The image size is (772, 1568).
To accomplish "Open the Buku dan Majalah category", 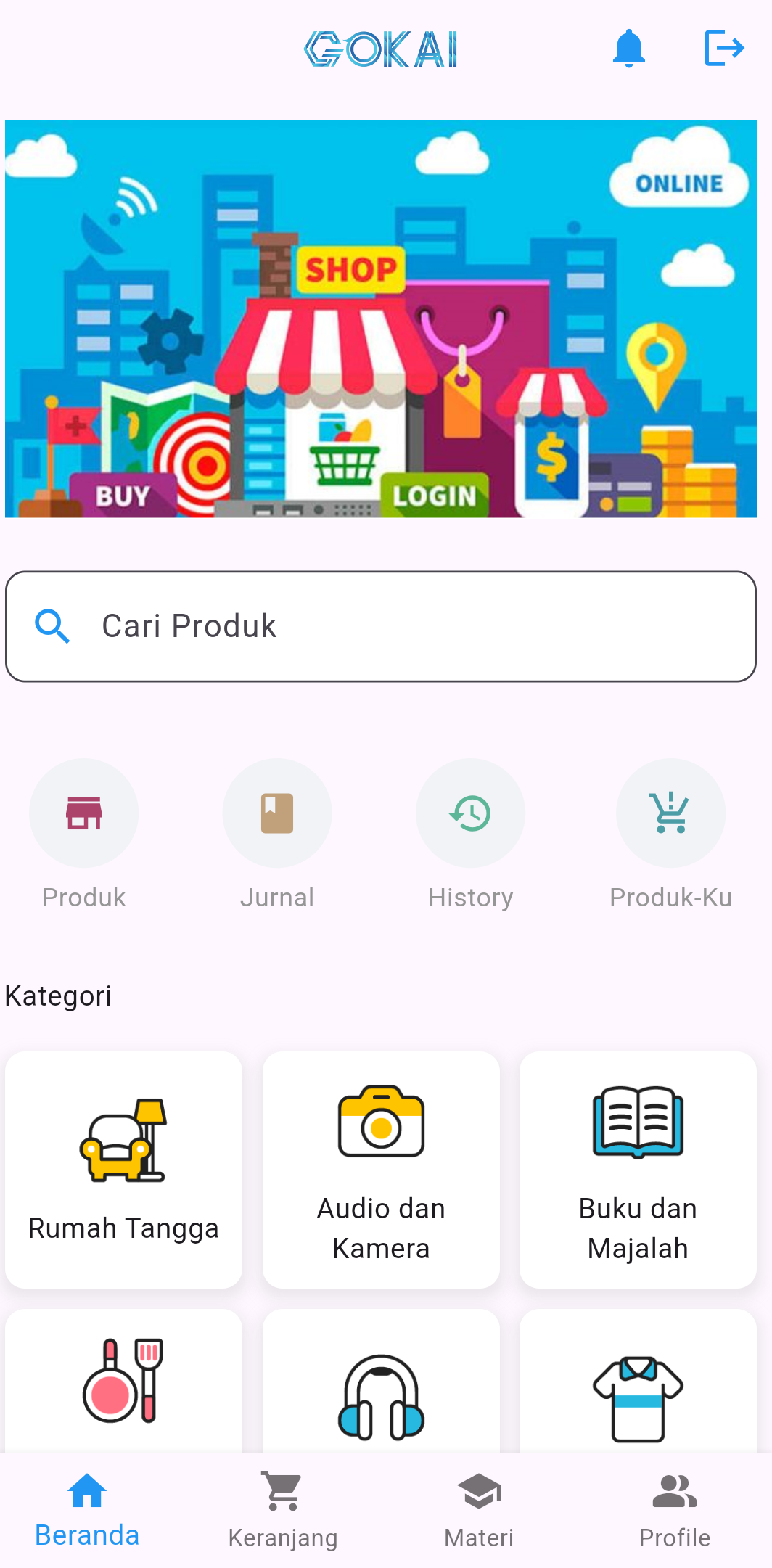I will coord(638,1170).
